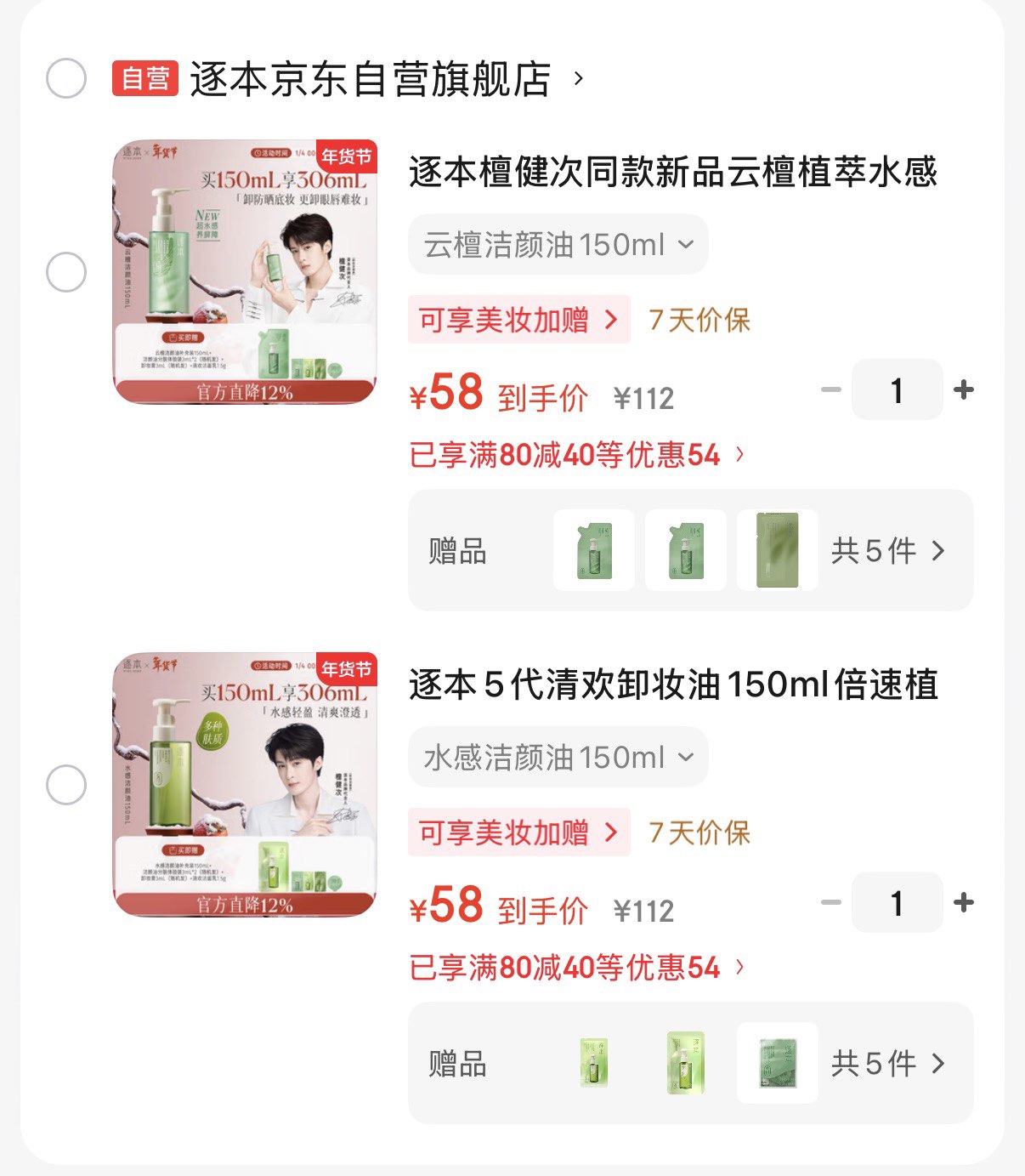Open 逐本京东自营旗舰店 store page
Image resolution: width=1025 pixels, height=1176 pixels.
[370, 79]
